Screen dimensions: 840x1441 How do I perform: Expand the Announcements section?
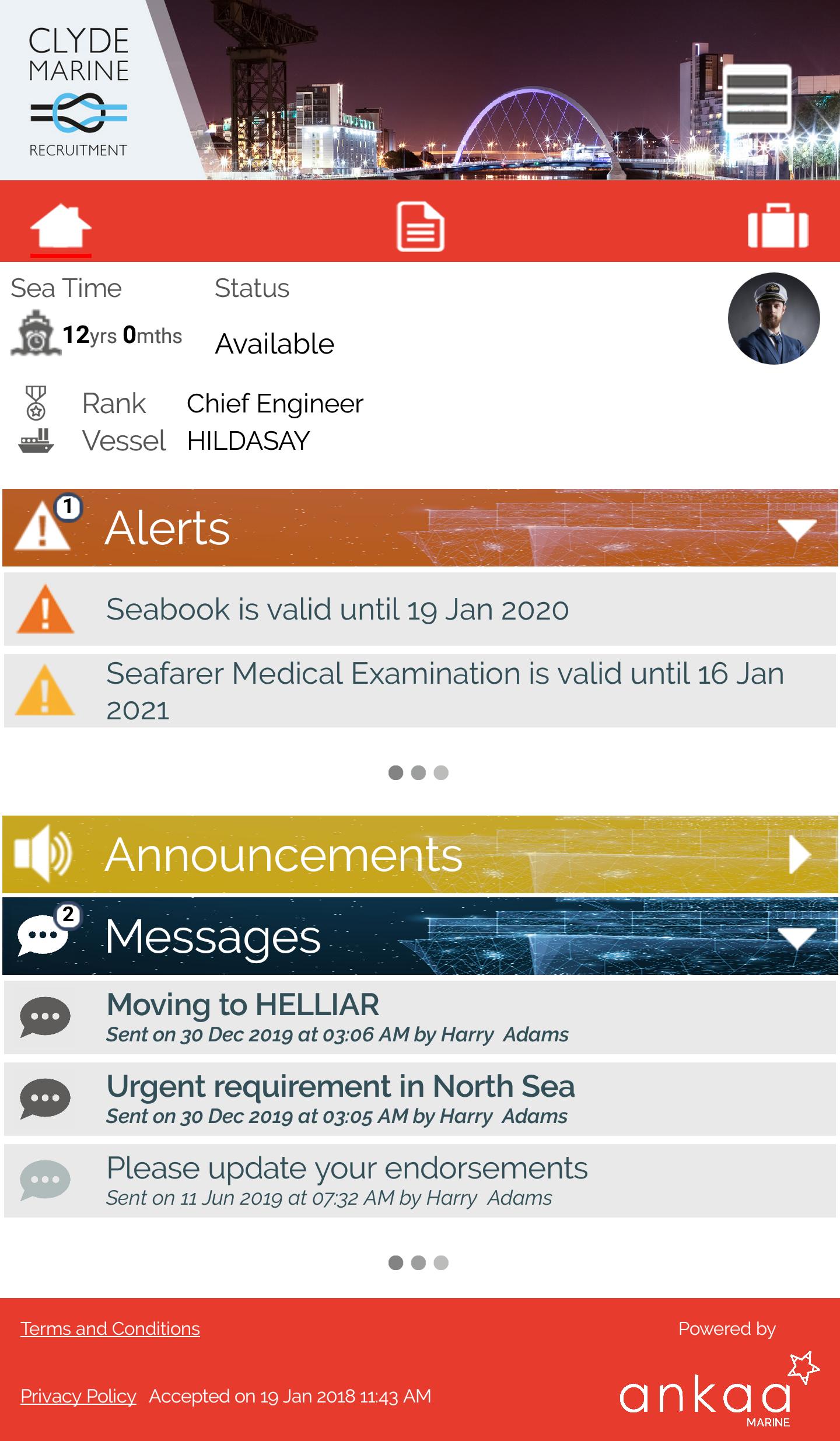pos(799,855)
